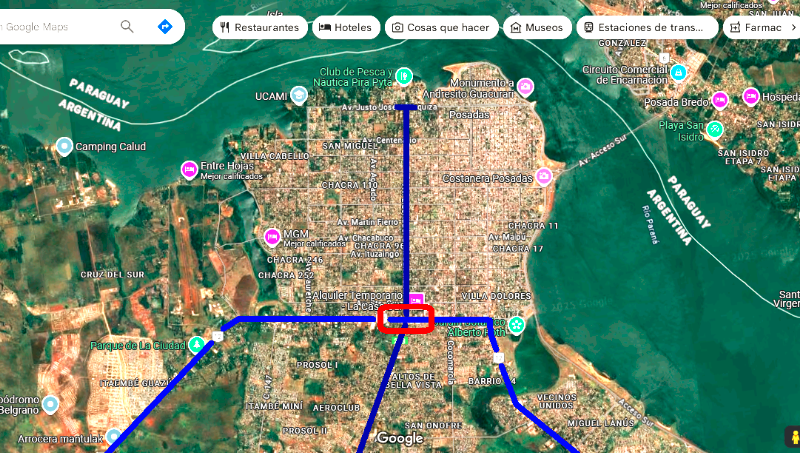
Task: Choose the Cosas que hacer chip
Action: [441, 28]
